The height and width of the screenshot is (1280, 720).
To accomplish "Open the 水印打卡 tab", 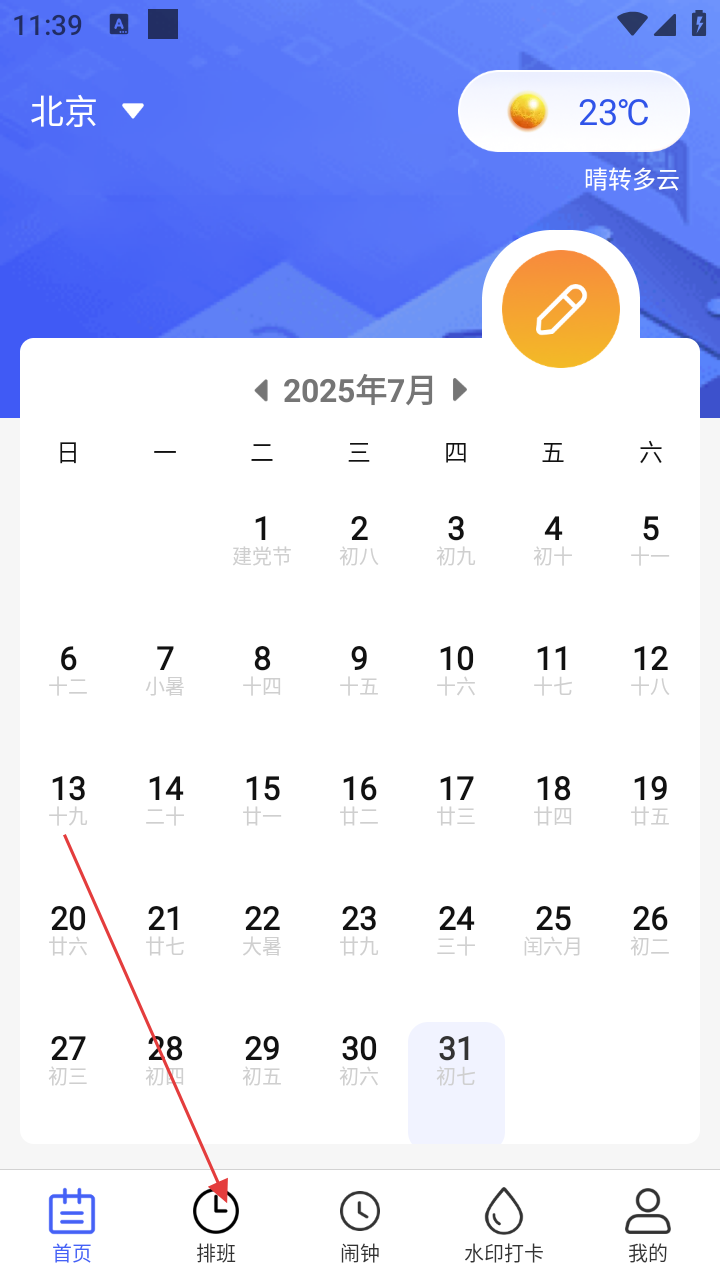I will [504, 1225].
